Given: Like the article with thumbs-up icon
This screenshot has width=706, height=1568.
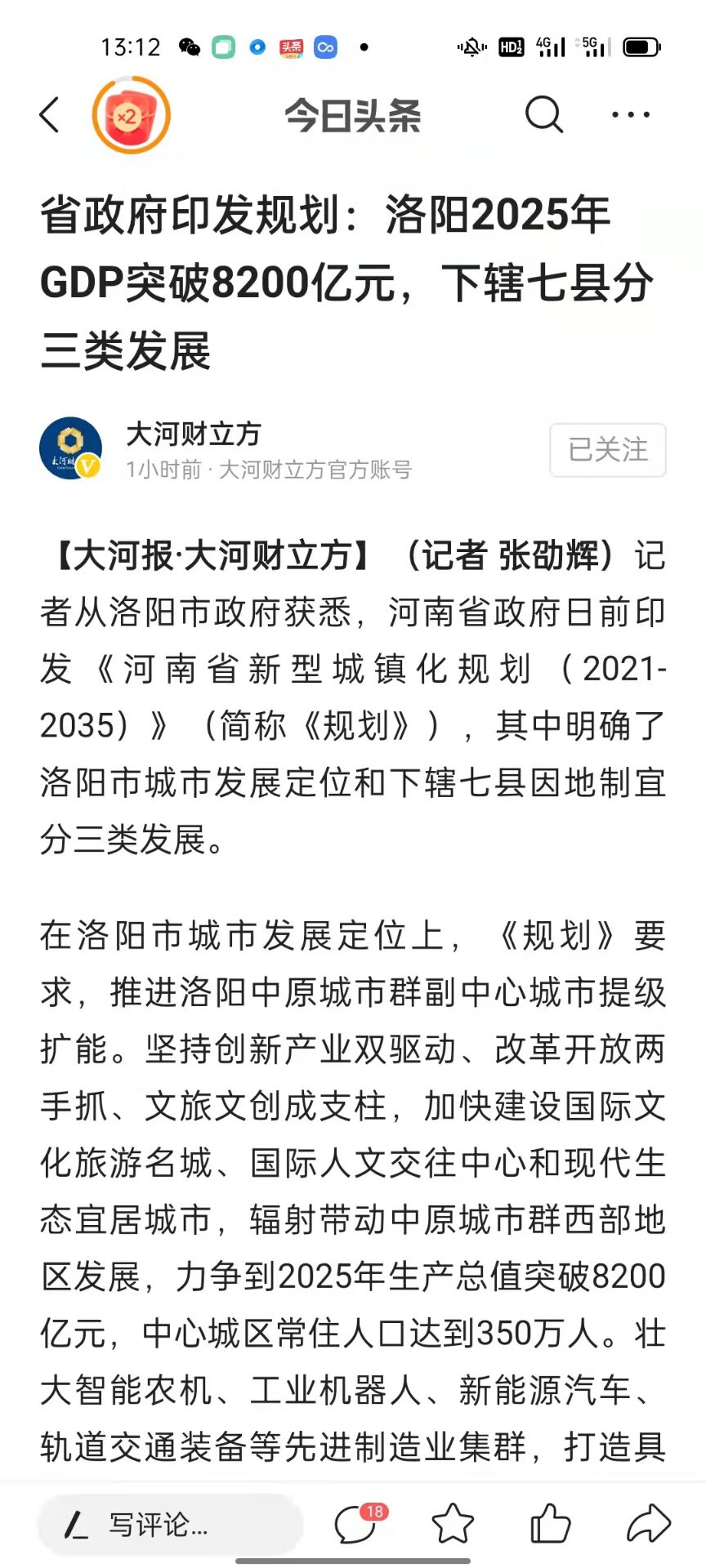Looking at the screenshot, I should point(550,1523).
